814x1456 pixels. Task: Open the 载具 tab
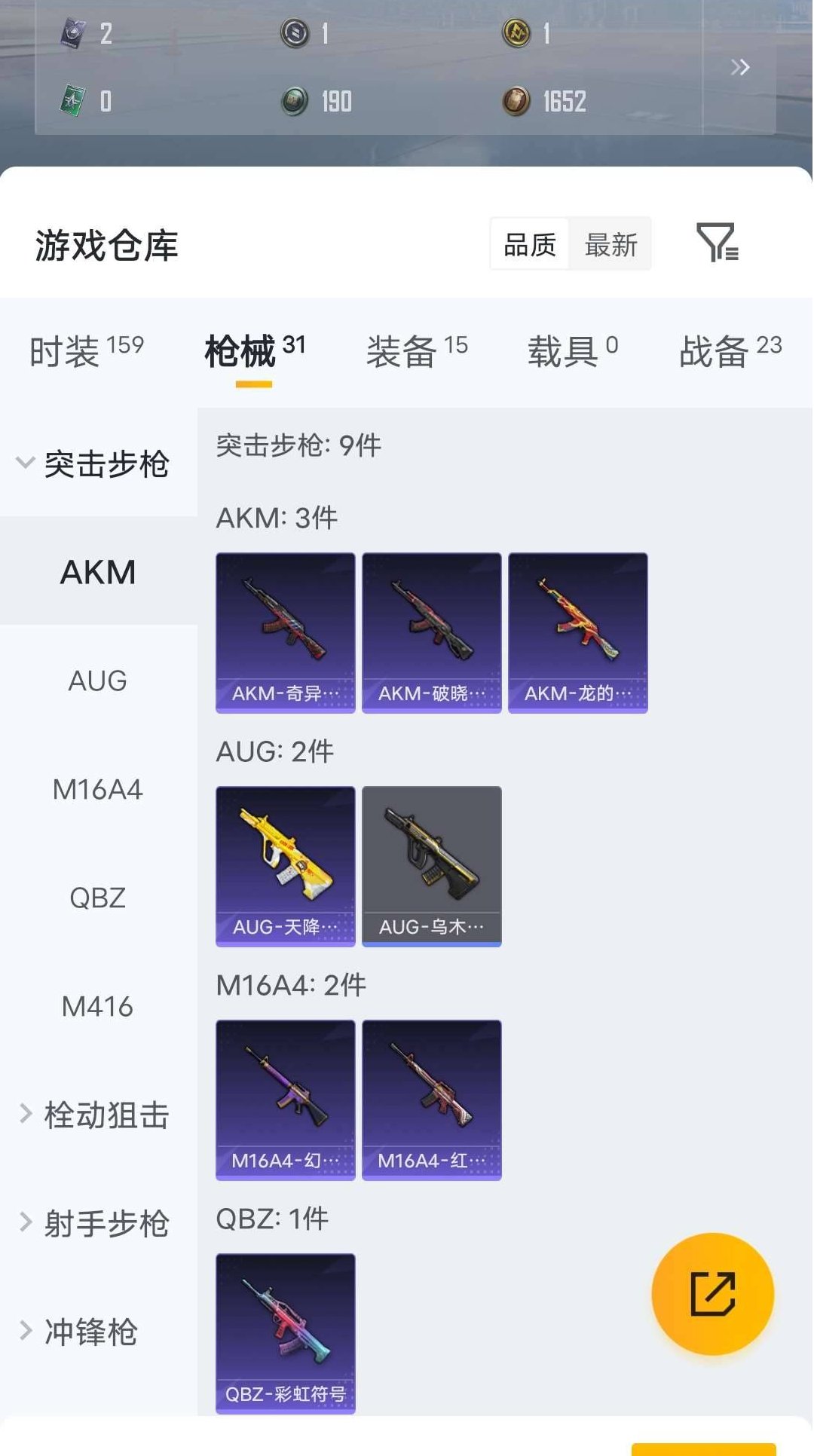pos(572,351)
